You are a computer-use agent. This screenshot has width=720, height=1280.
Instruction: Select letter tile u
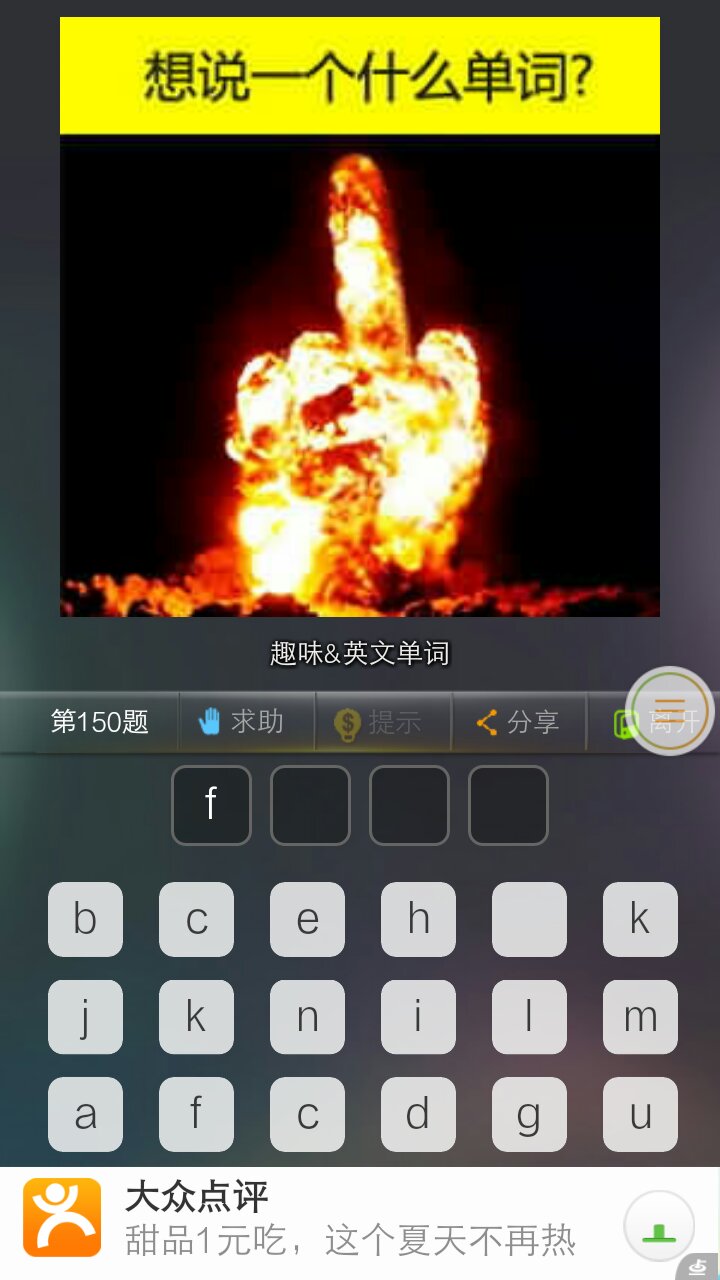click(x=640, y=1114)
